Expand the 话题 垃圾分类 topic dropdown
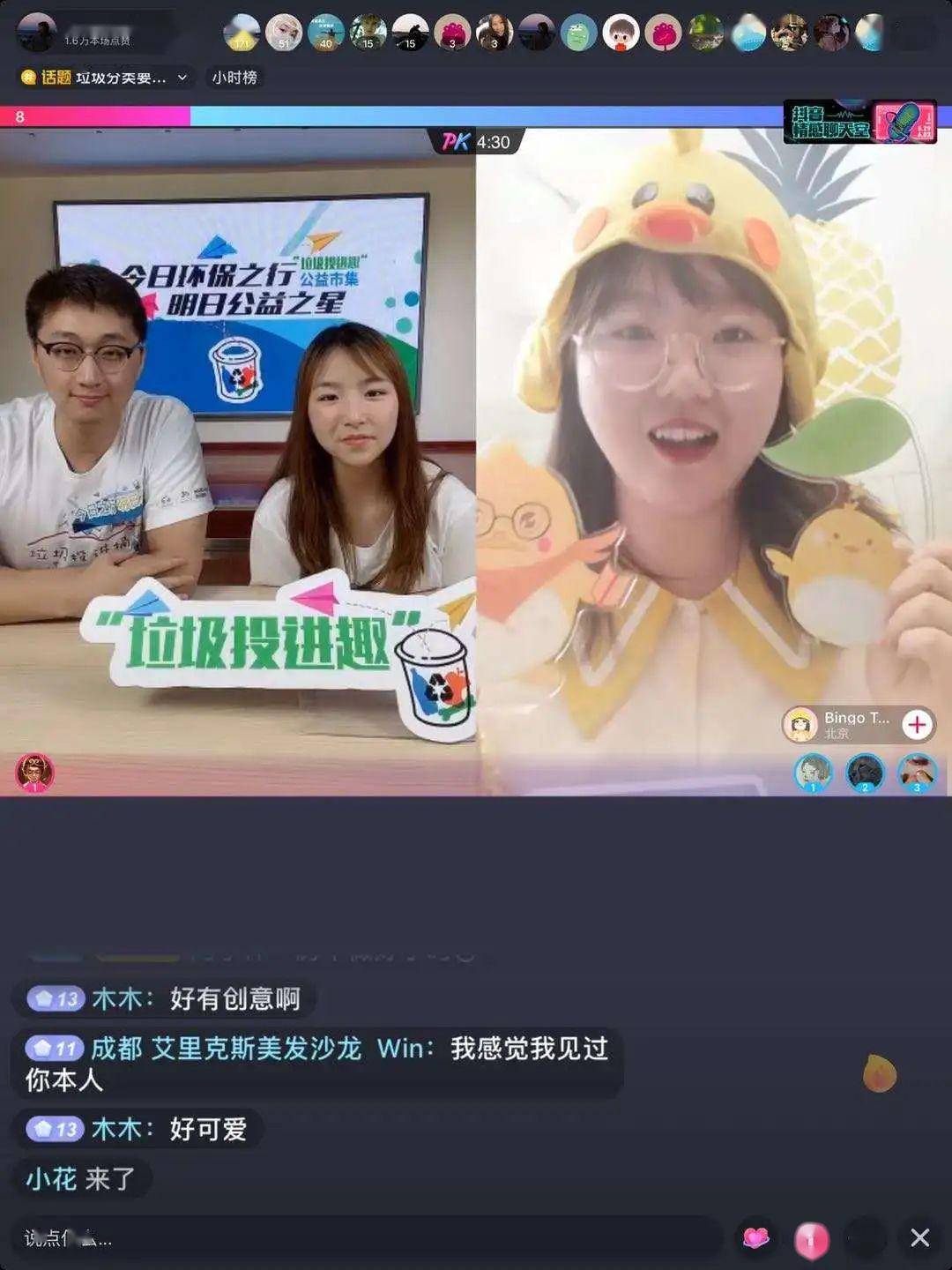952x1270 pixels. pyautogui.click(x=105, y=78)
